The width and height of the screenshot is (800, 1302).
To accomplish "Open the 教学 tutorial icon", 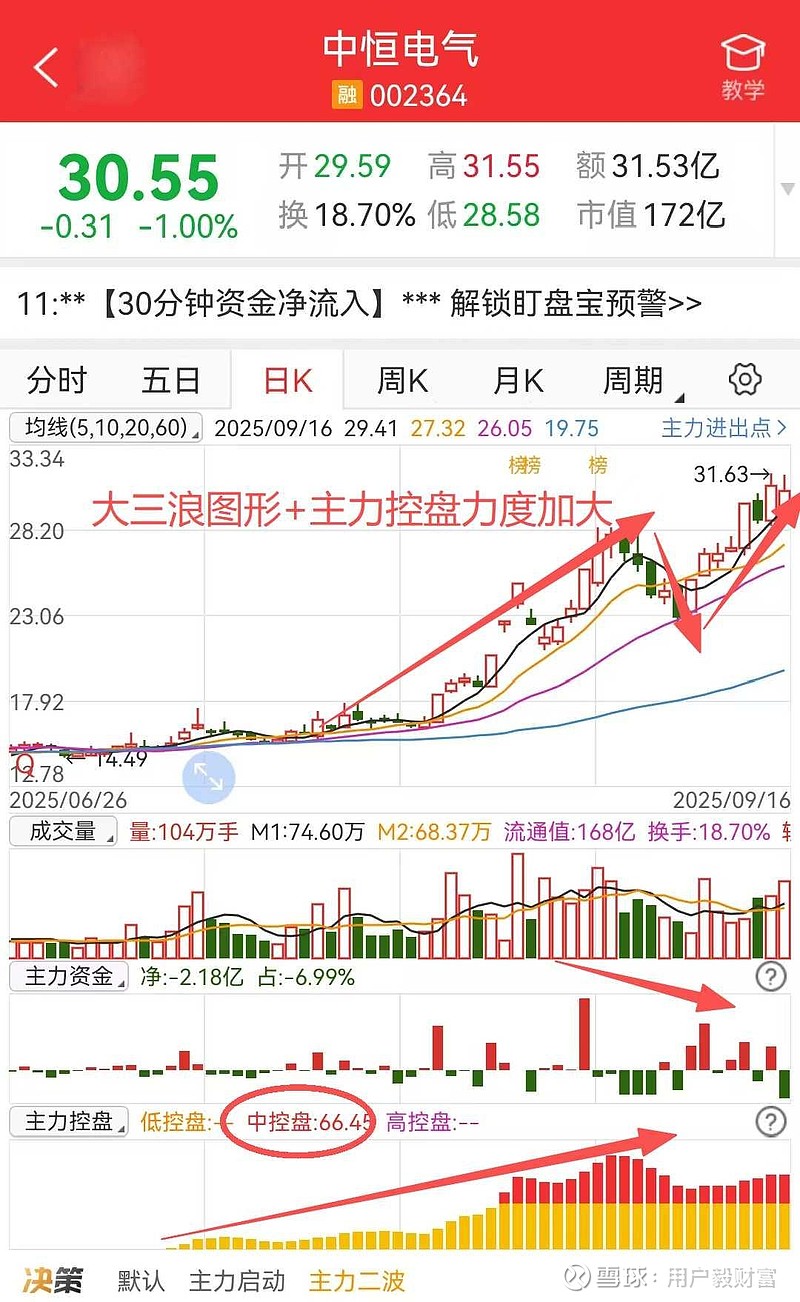I will click(743, 68).
